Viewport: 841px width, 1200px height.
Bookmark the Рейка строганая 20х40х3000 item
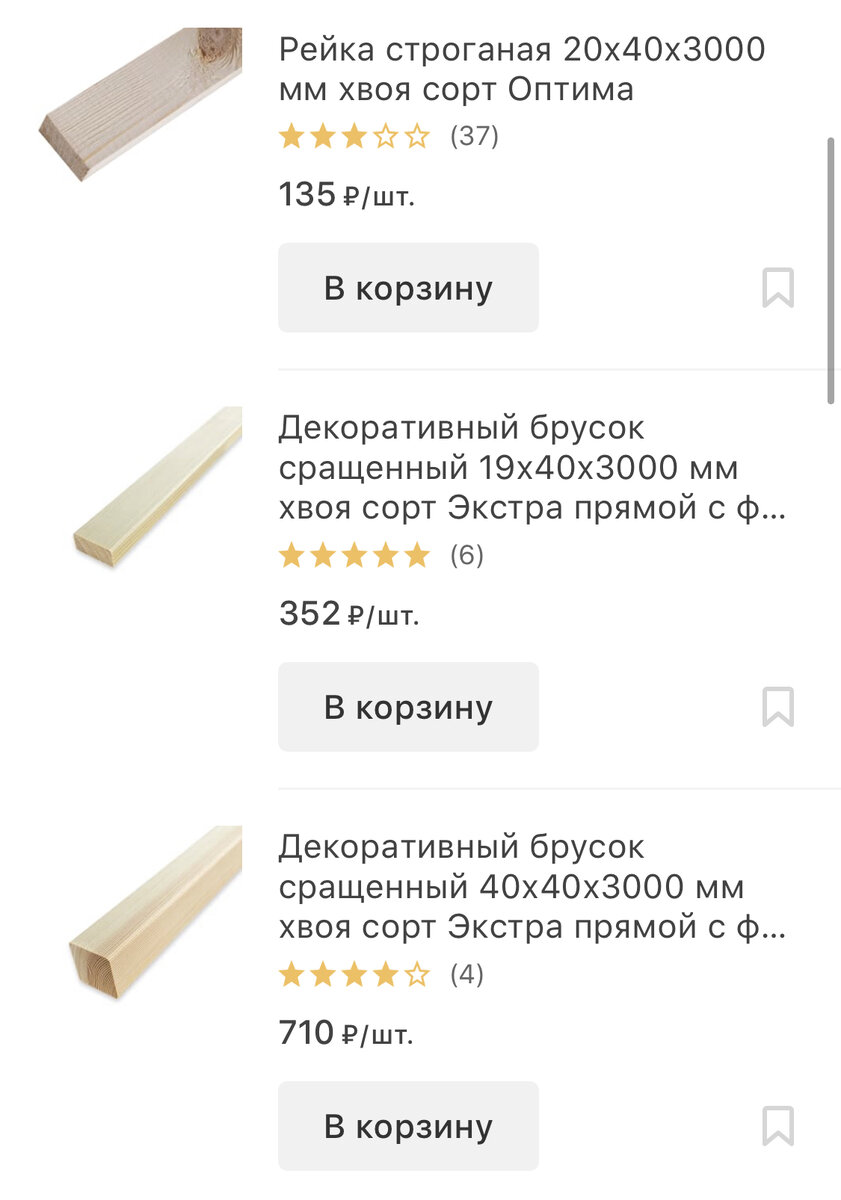(x=777, y=288)
